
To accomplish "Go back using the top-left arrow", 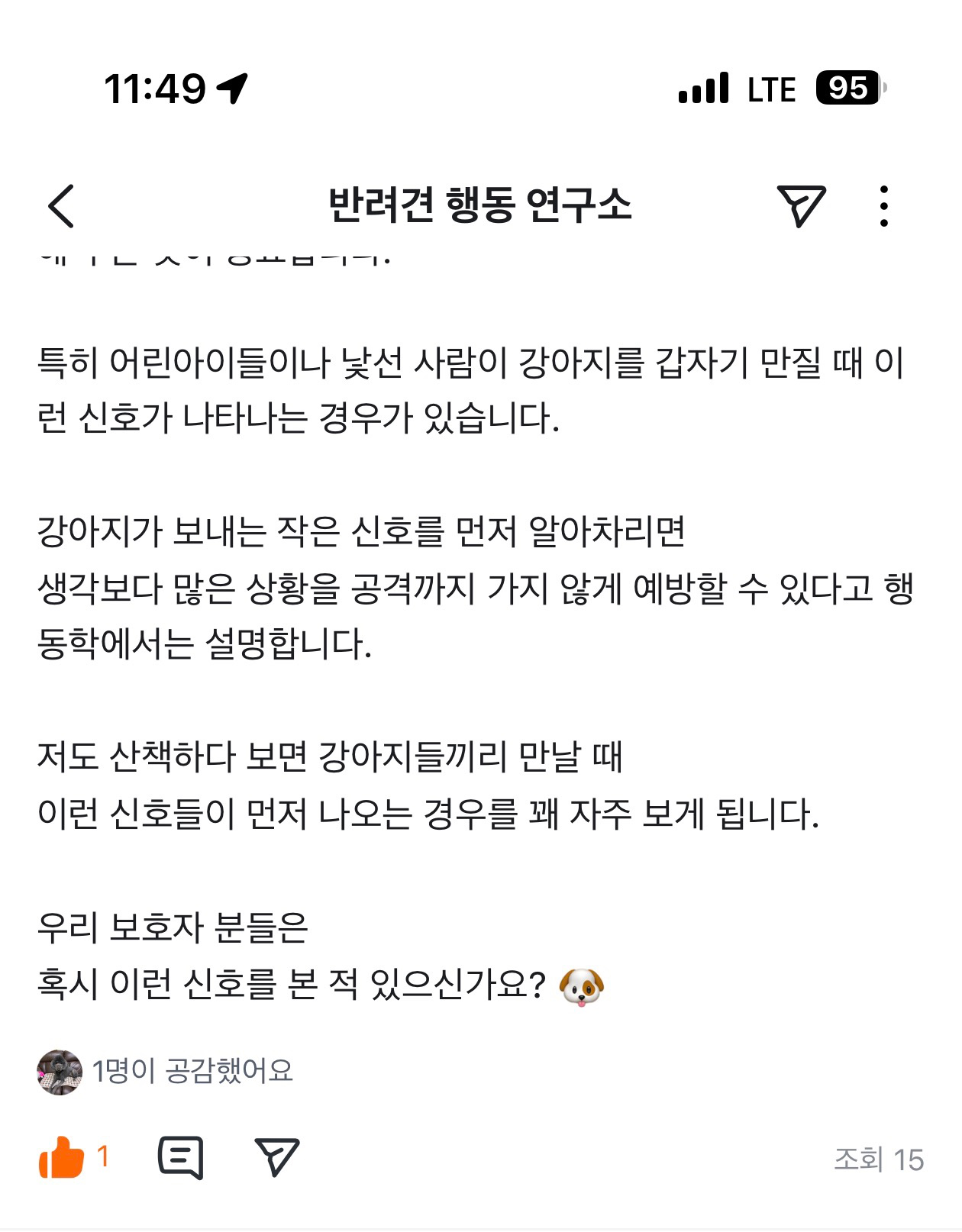I will (x=61, y=206).
